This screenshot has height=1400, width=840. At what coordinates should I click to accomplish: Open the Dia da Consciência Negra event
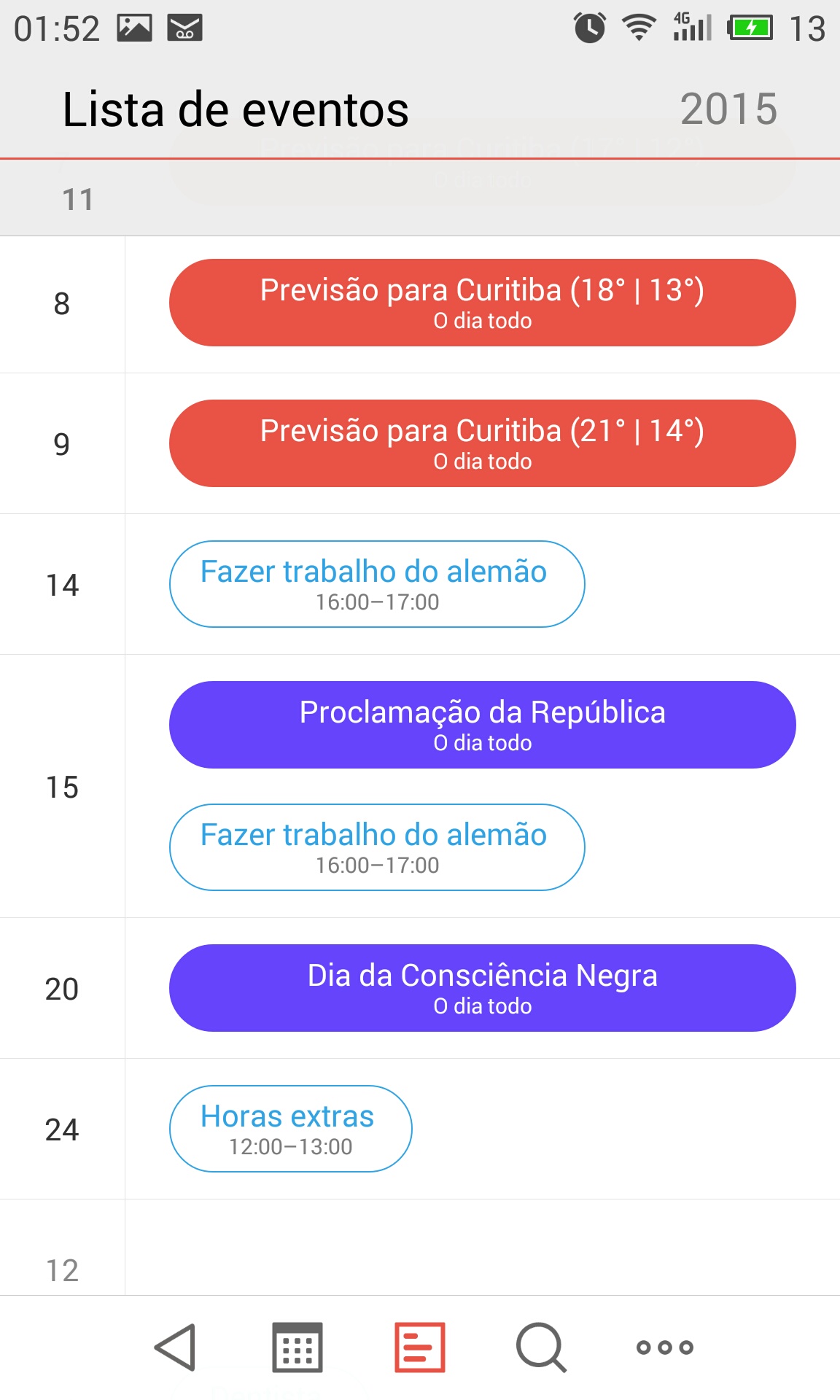pos(483,988)
